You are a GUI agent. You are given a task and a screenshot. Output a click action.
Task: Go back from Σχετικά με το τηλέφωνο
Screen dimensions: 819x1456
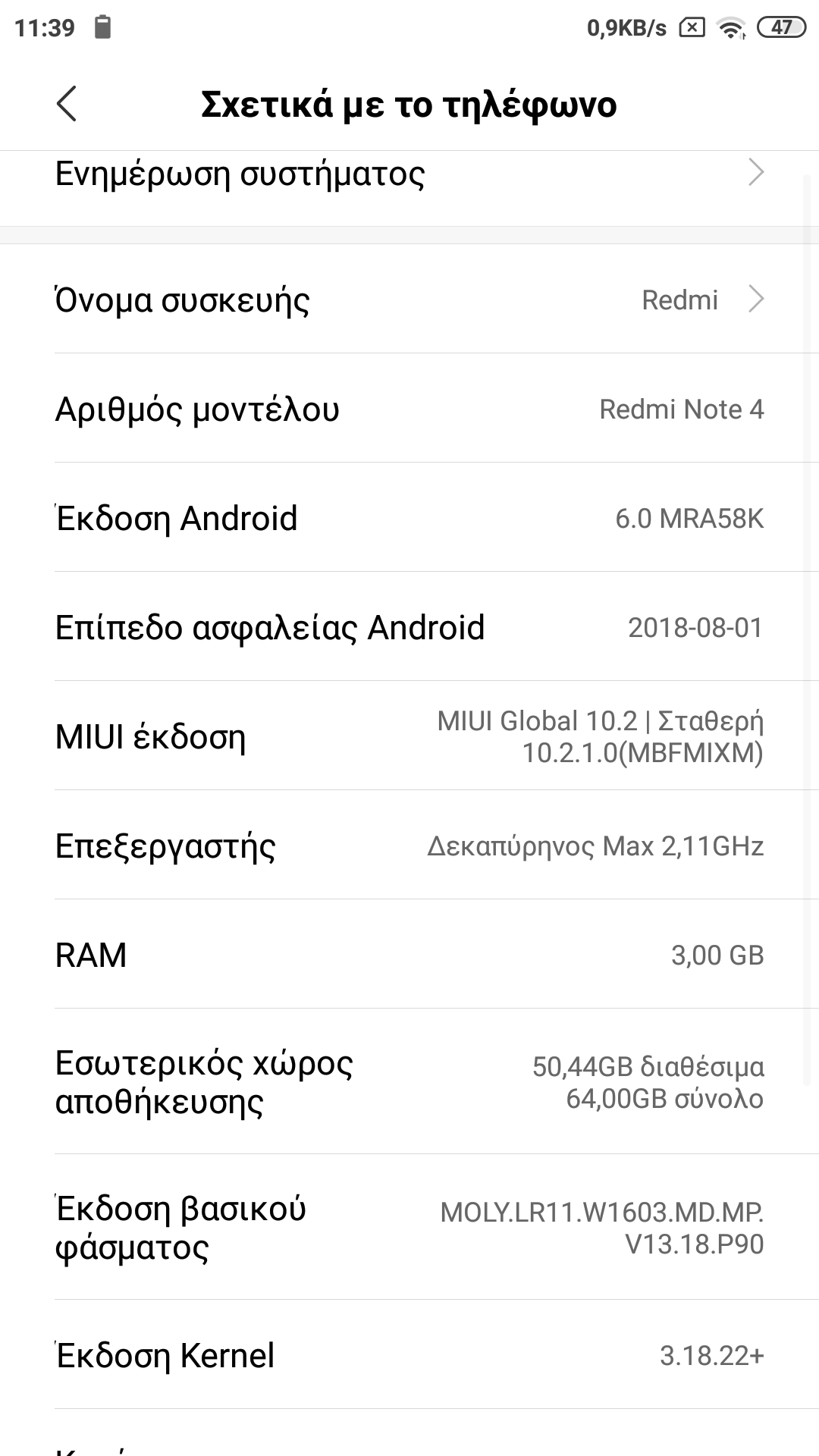(x=67, y=104)
